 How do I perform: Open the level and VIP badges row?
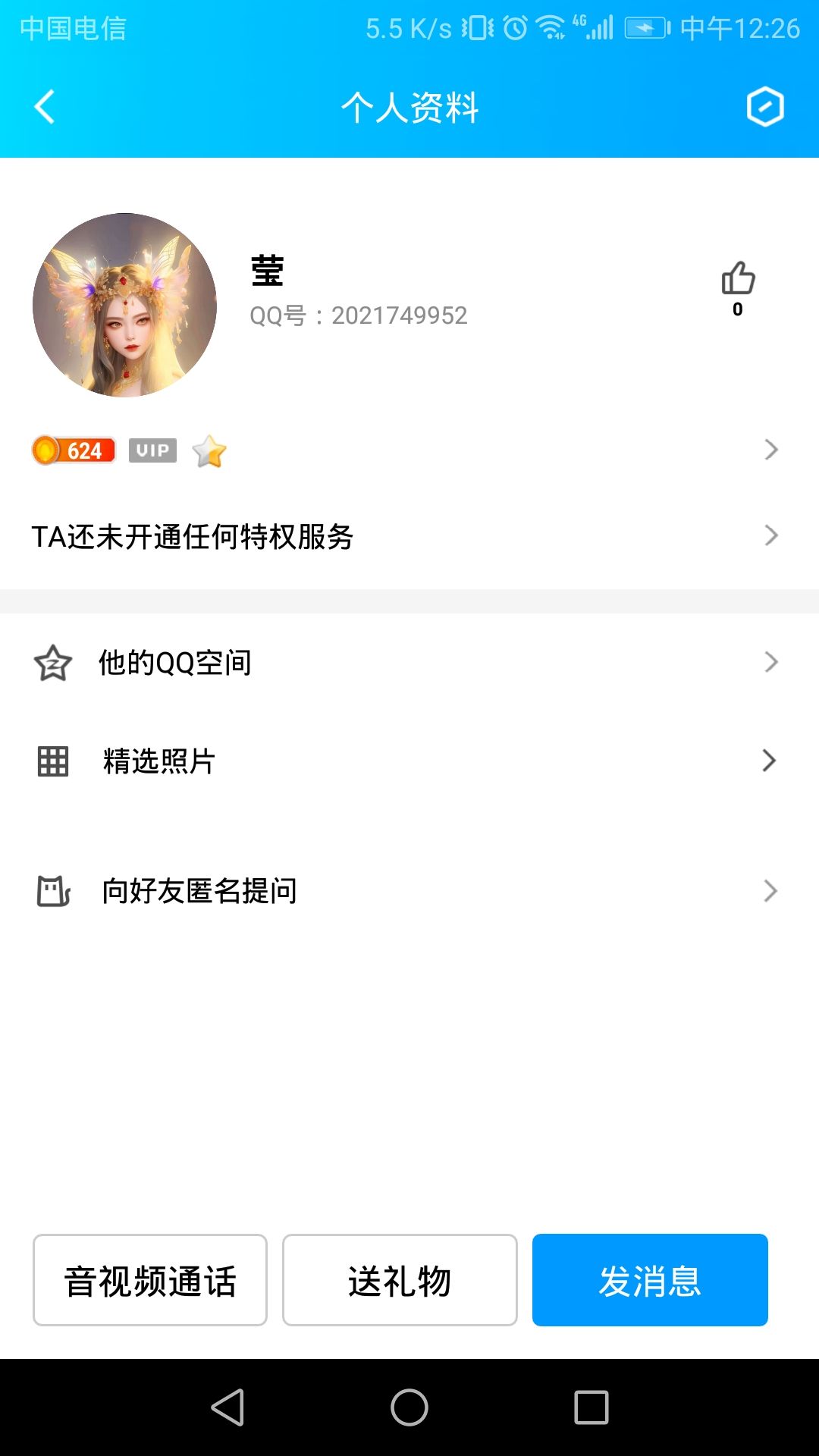click(409, 450)
